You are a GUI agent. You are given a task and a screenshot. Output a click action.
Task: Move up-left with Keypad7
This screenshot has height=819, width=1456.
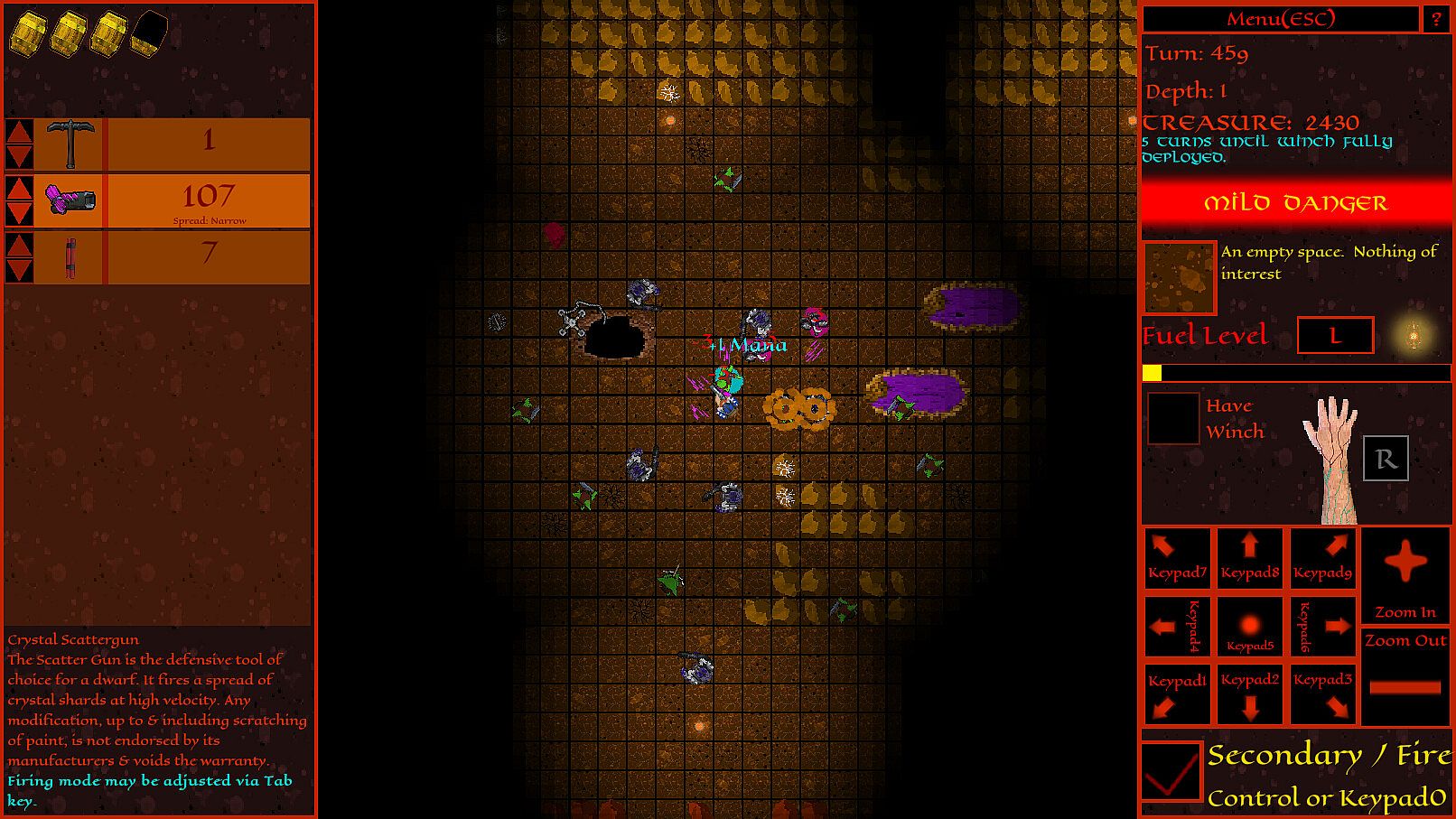point(1177,558)
